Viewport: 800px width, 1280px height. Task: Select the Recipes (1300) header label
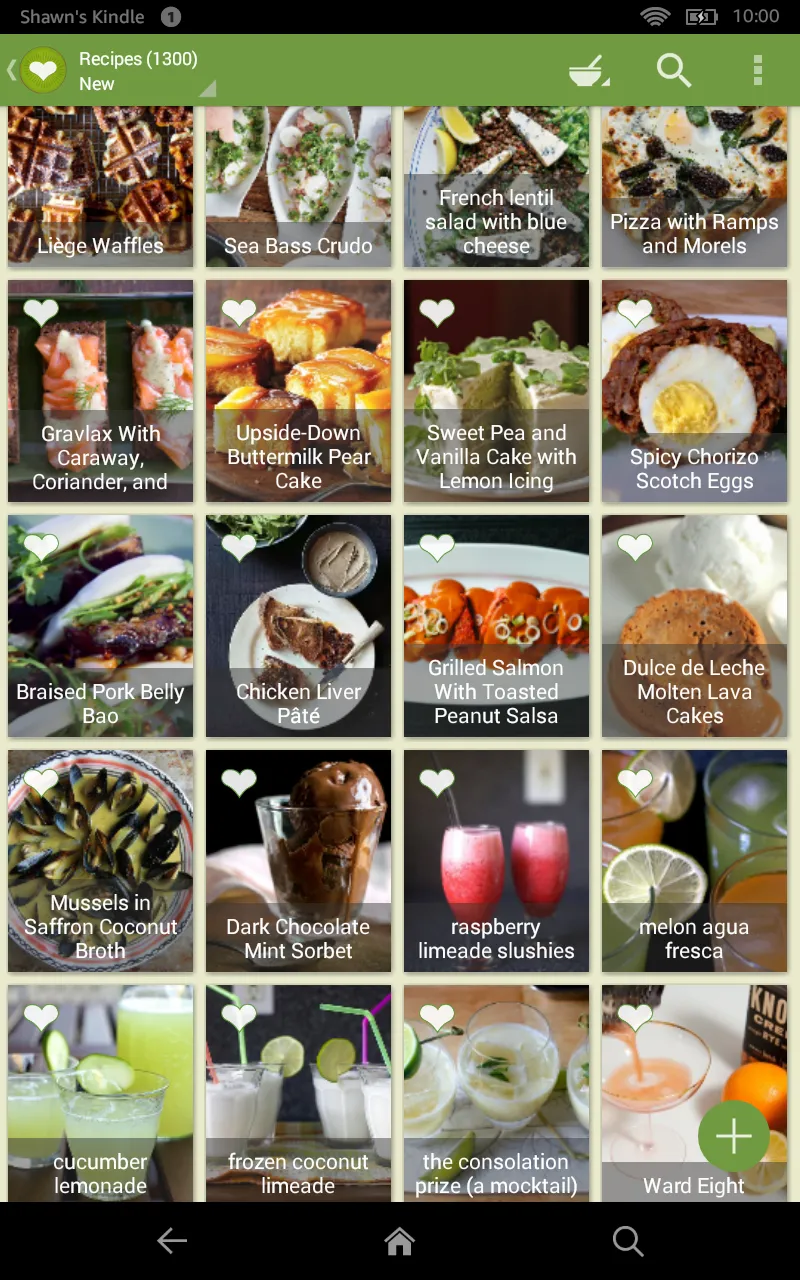pyautogui.click(x=138, y=59)
